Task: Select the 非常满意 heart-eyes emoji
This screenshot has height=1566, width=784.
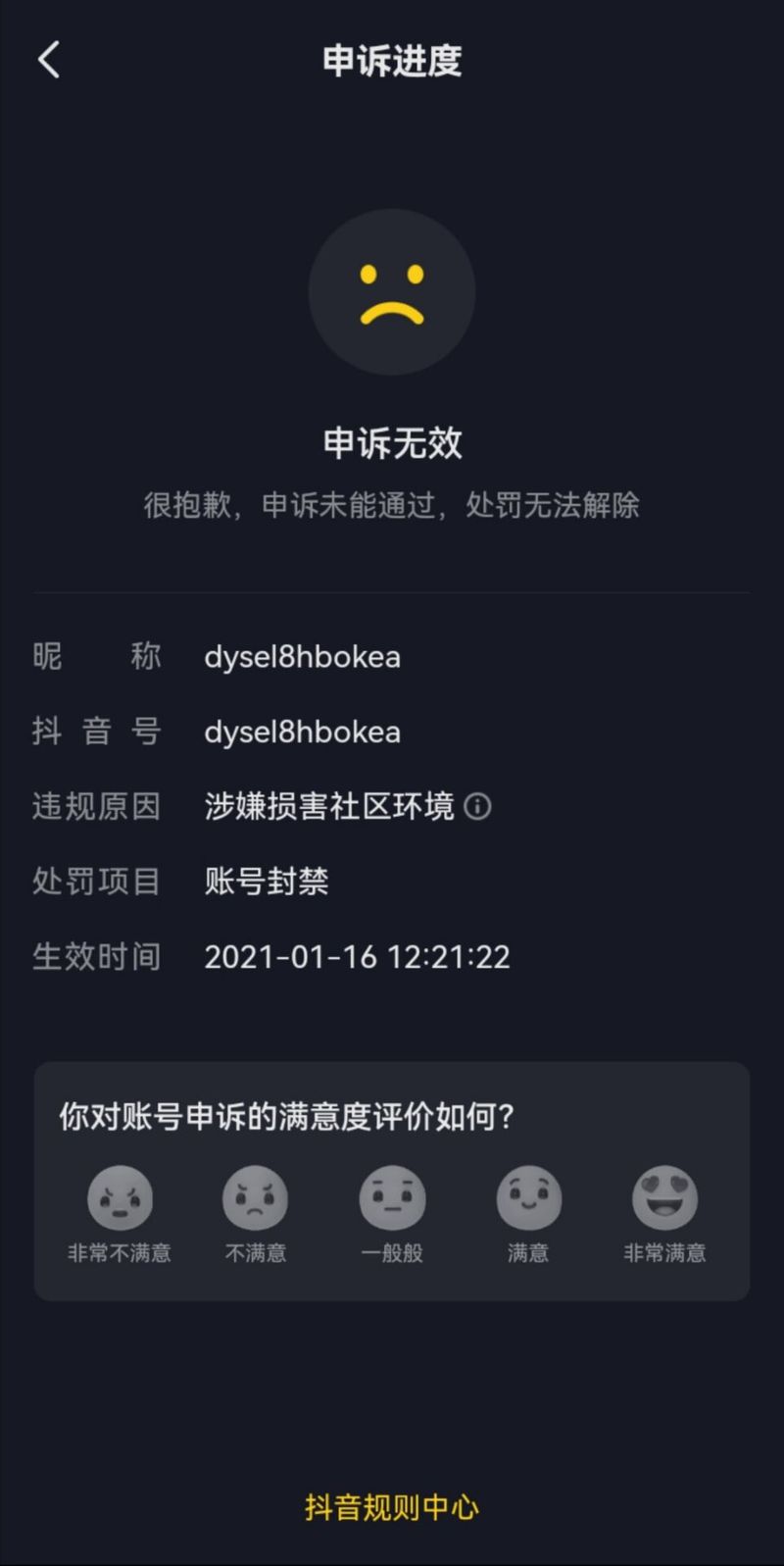Action: 664,1198
